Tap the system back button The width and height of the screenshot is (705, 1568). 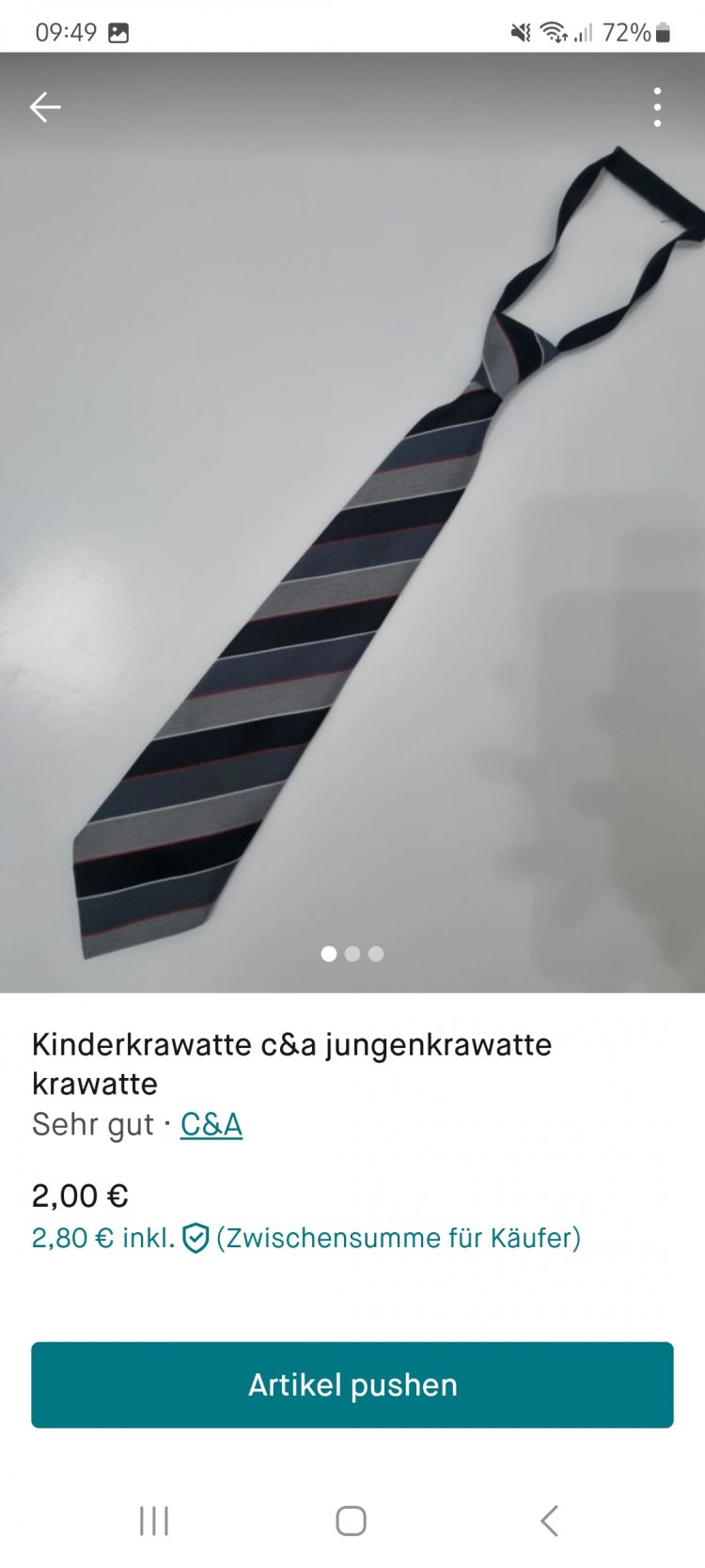[550, 1520]
